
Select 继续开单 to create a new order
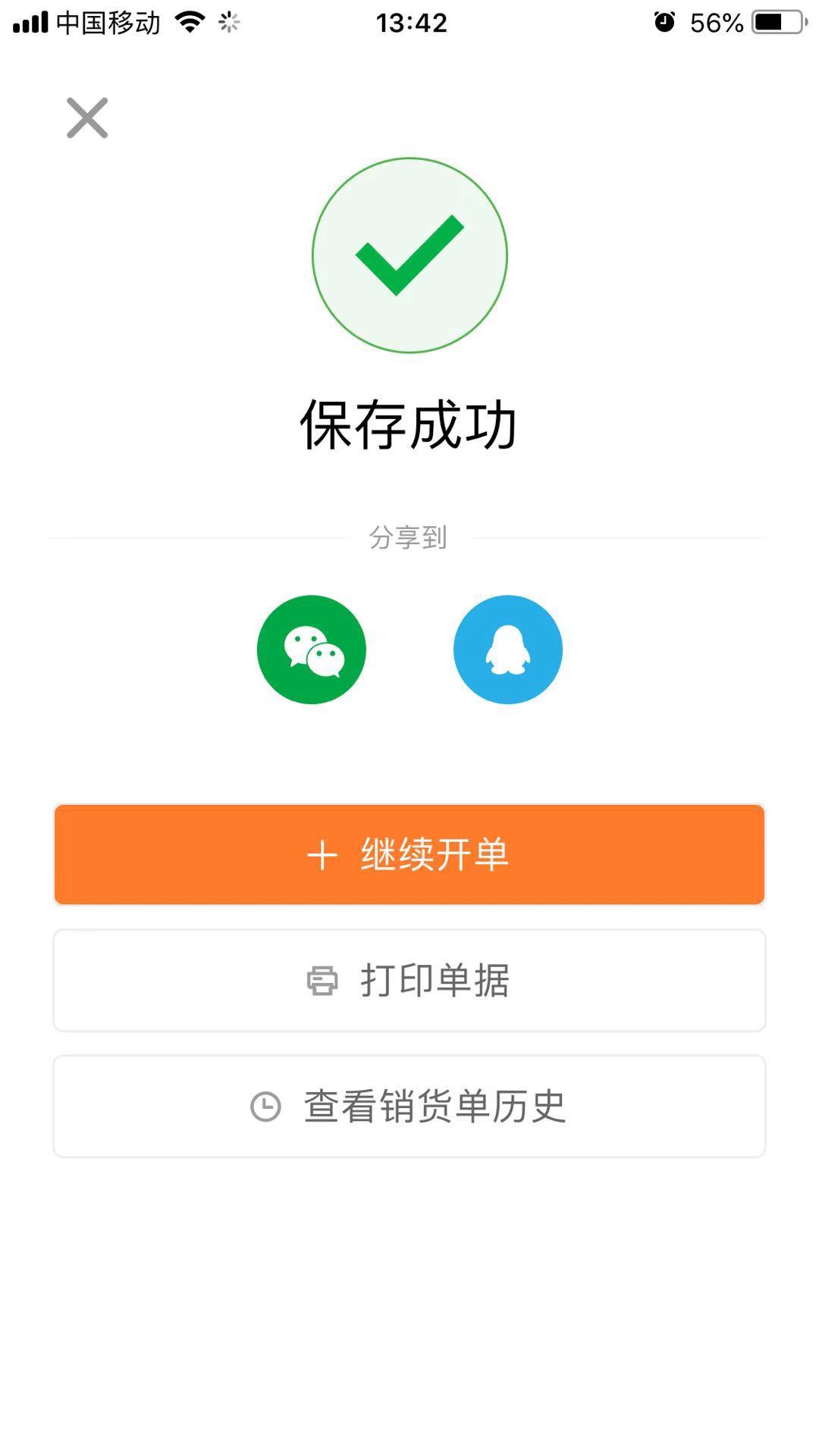[409, 854]
